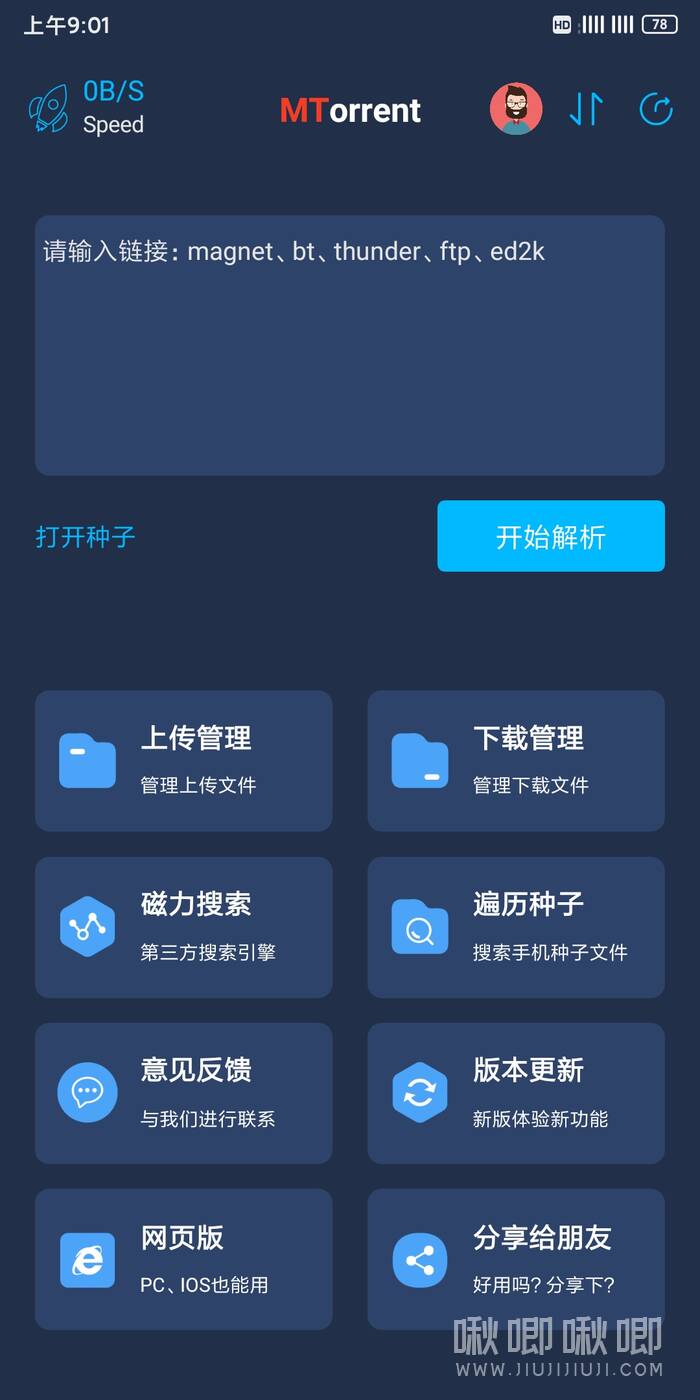700x1400 pixels.
Task: Select the 遍历种子 card
Action: click(x=516, y=927)
